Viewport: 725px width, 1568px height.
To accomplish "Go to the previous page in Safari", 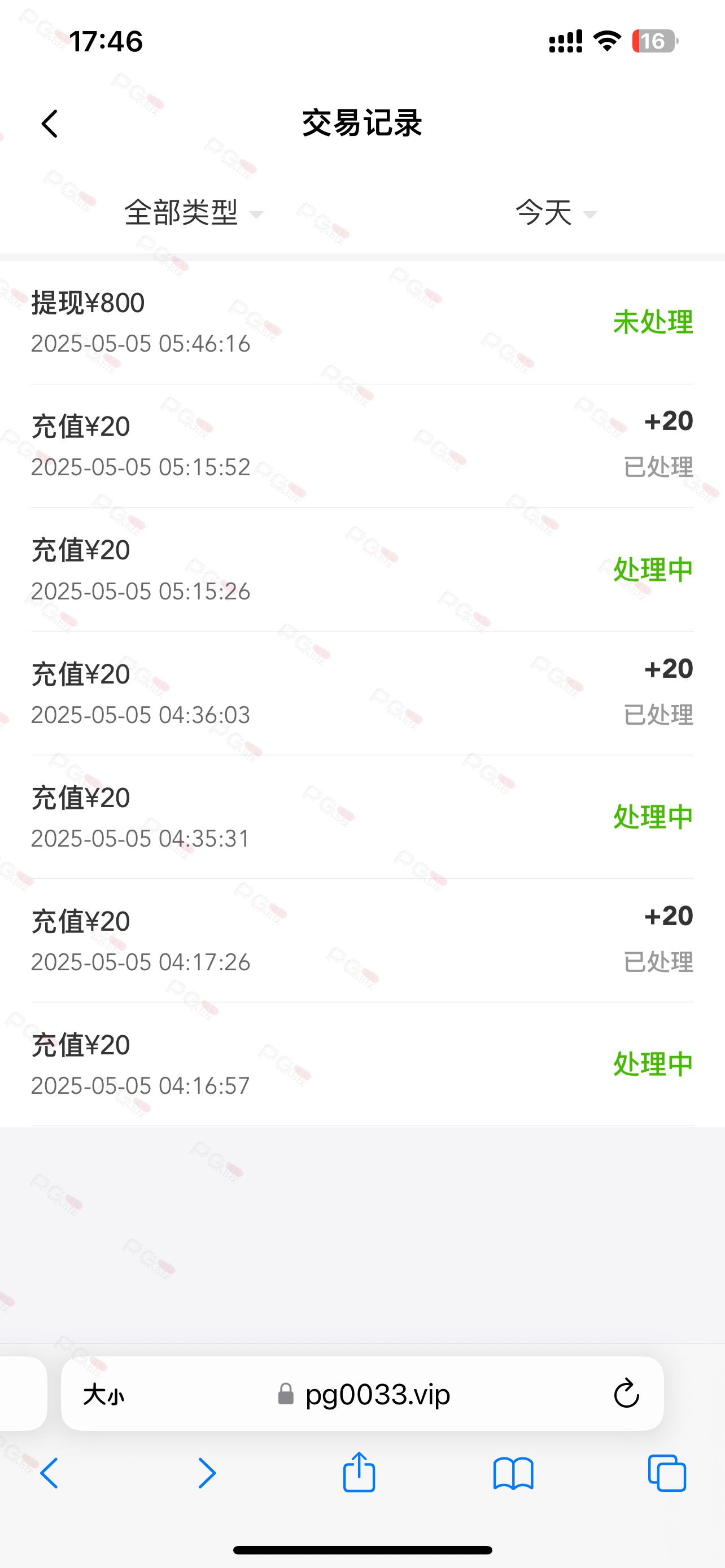I will (x=49, y=1473).
